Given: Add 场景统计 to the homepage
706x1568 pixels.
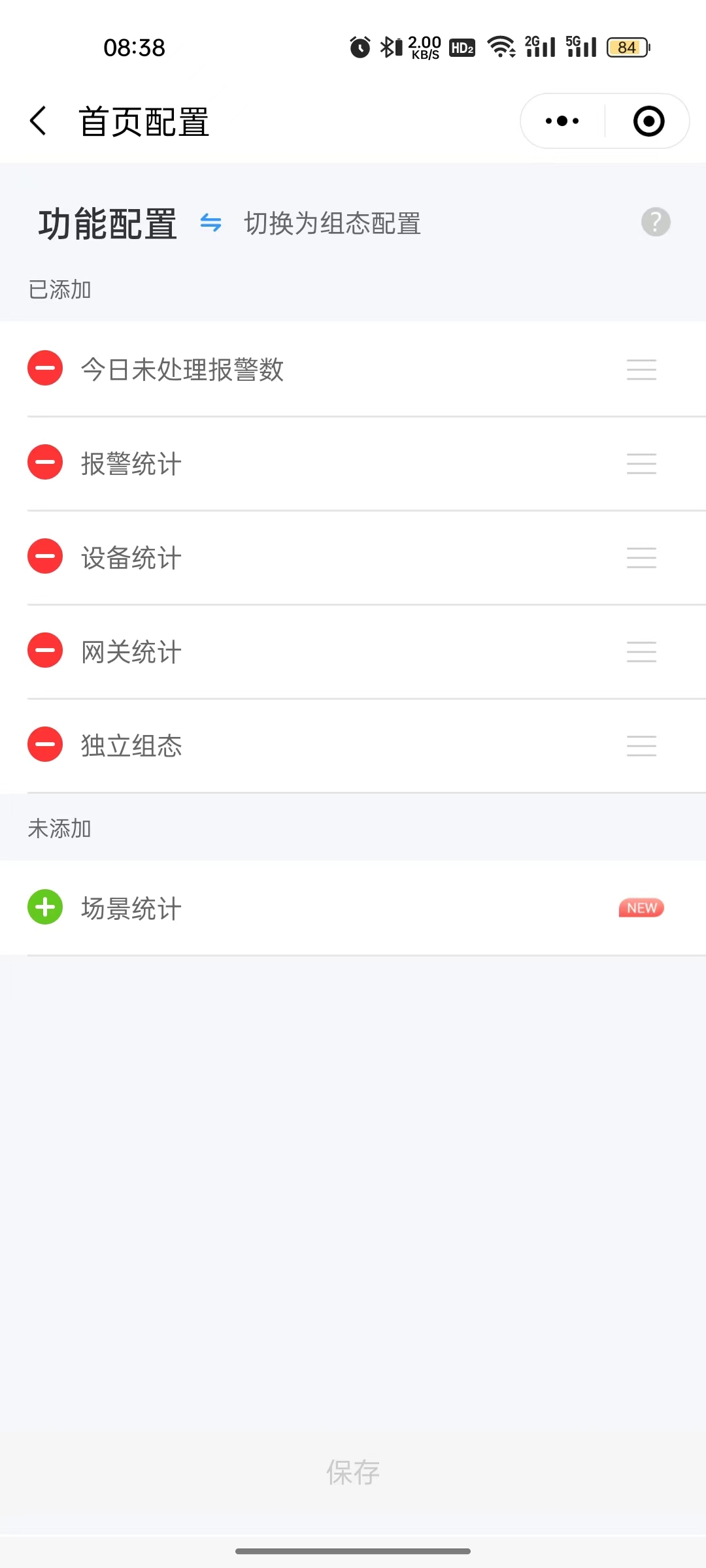Looking at the screenshot, I should [x=45, y=907].
